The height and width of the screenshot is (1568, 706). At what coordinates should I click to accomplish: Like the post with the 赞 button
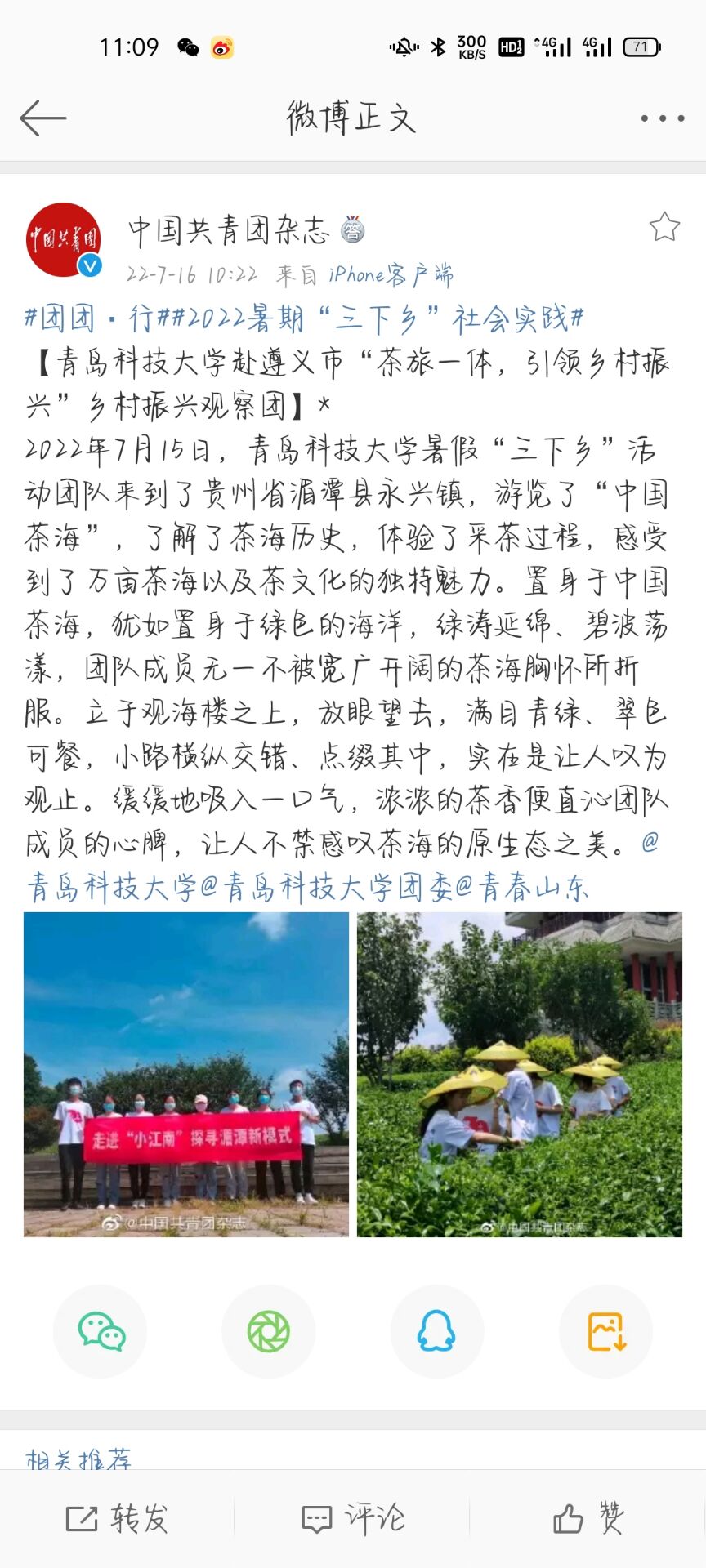(x=588, y=1518)
